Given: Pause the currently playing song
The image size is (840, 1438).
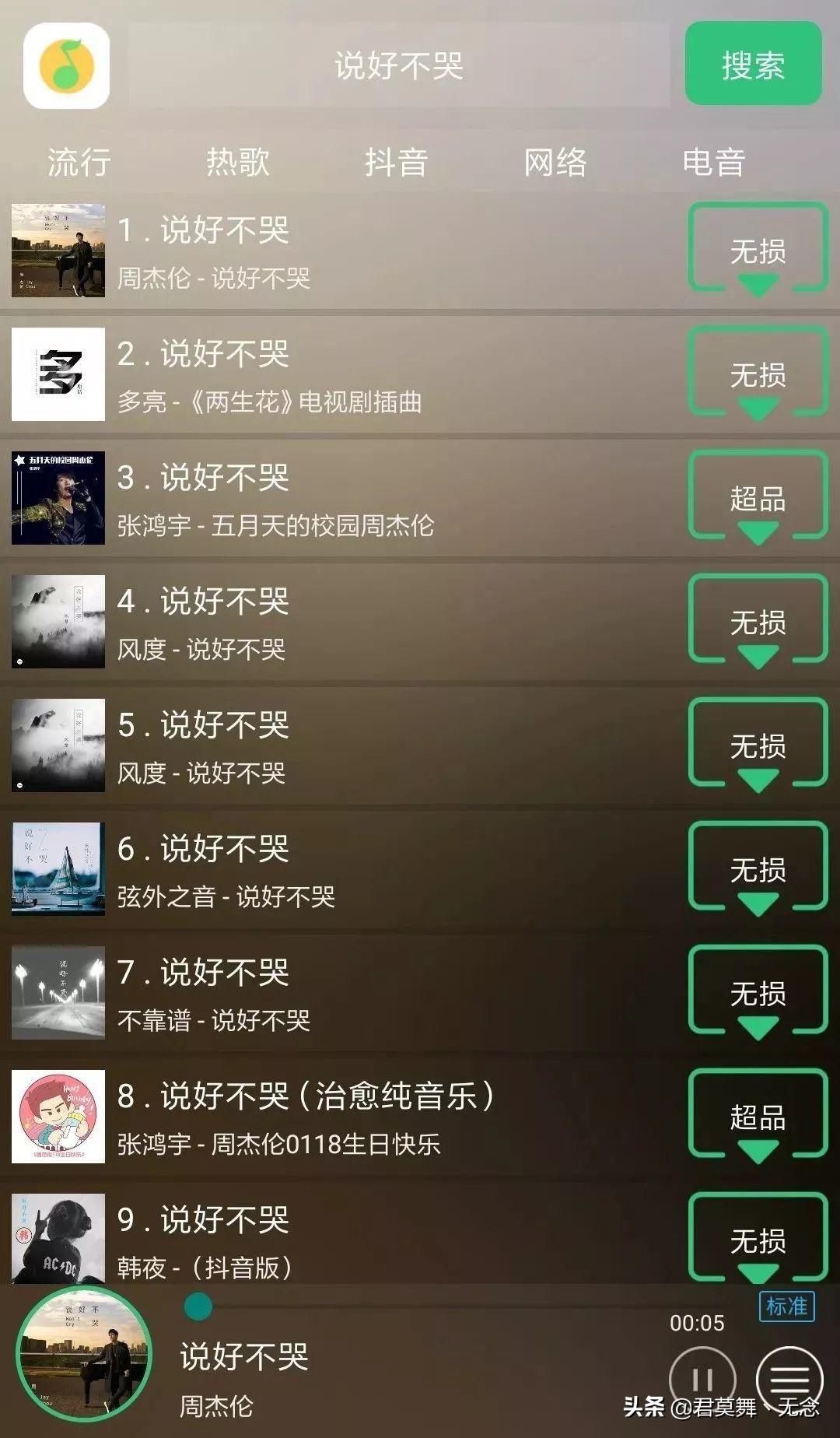Looking at the screenshot, I should pos(702,1379).
